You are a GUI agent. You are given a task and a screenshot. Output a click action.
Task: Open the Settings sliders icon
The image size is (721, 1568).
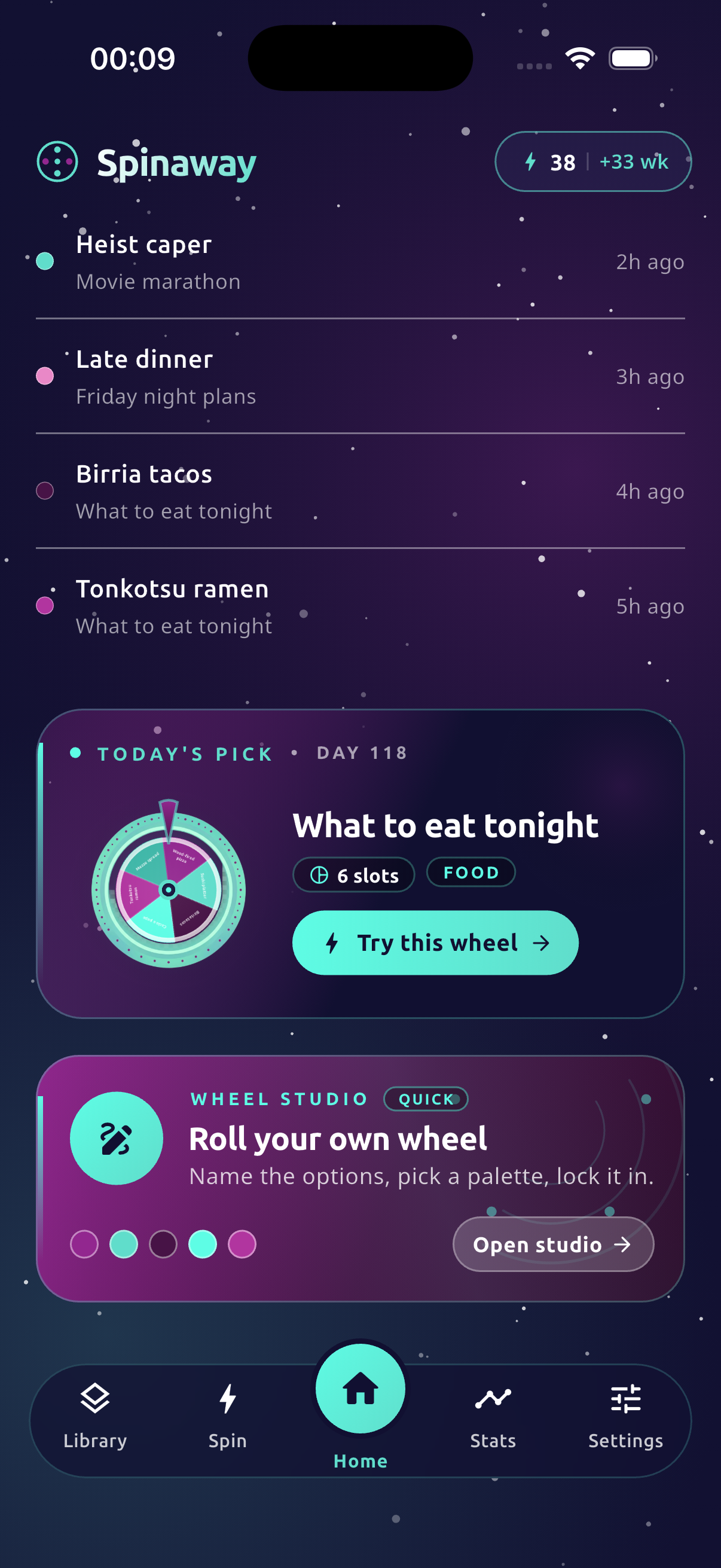click(x=625, y=1398)
